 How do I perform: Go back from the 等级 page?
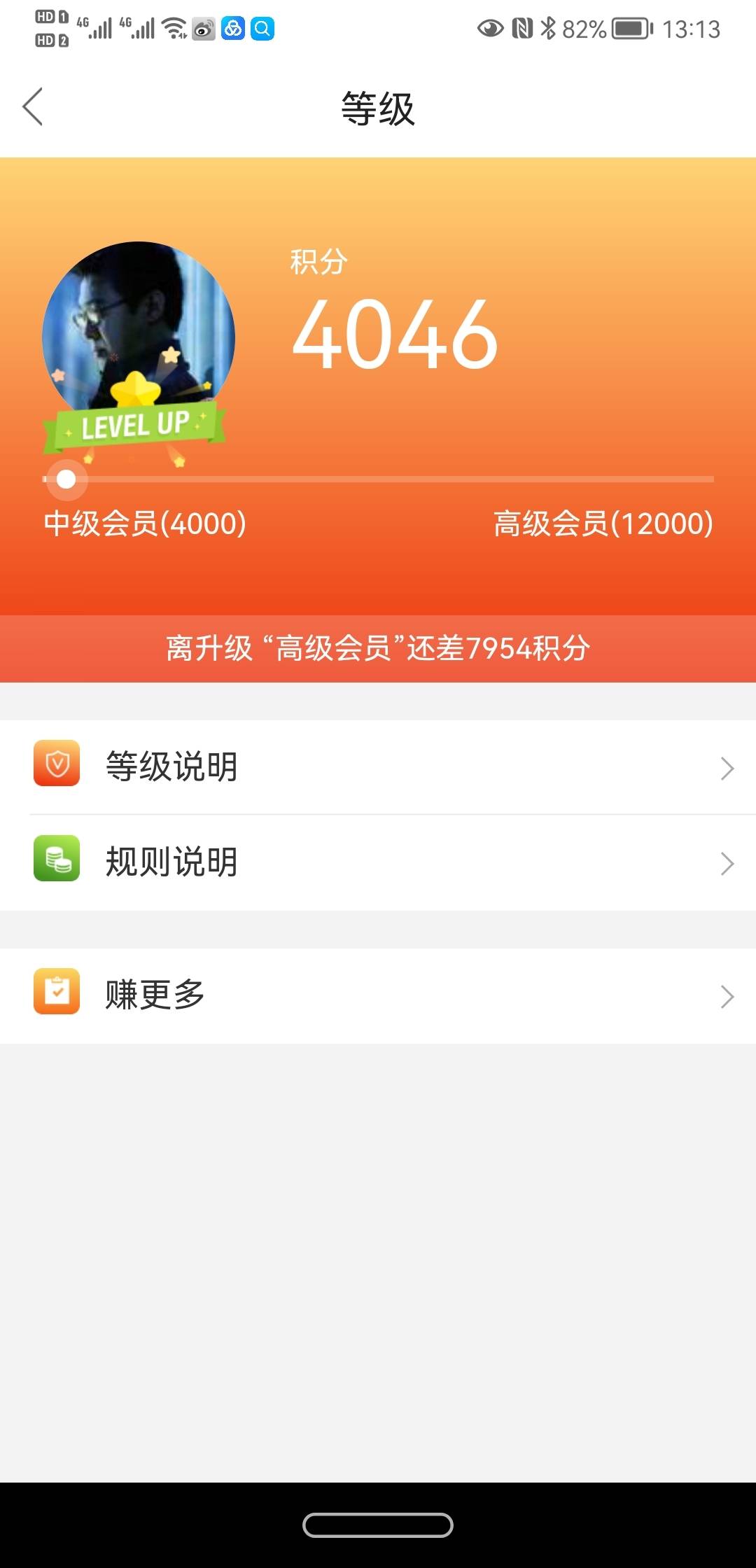(33, 107)
